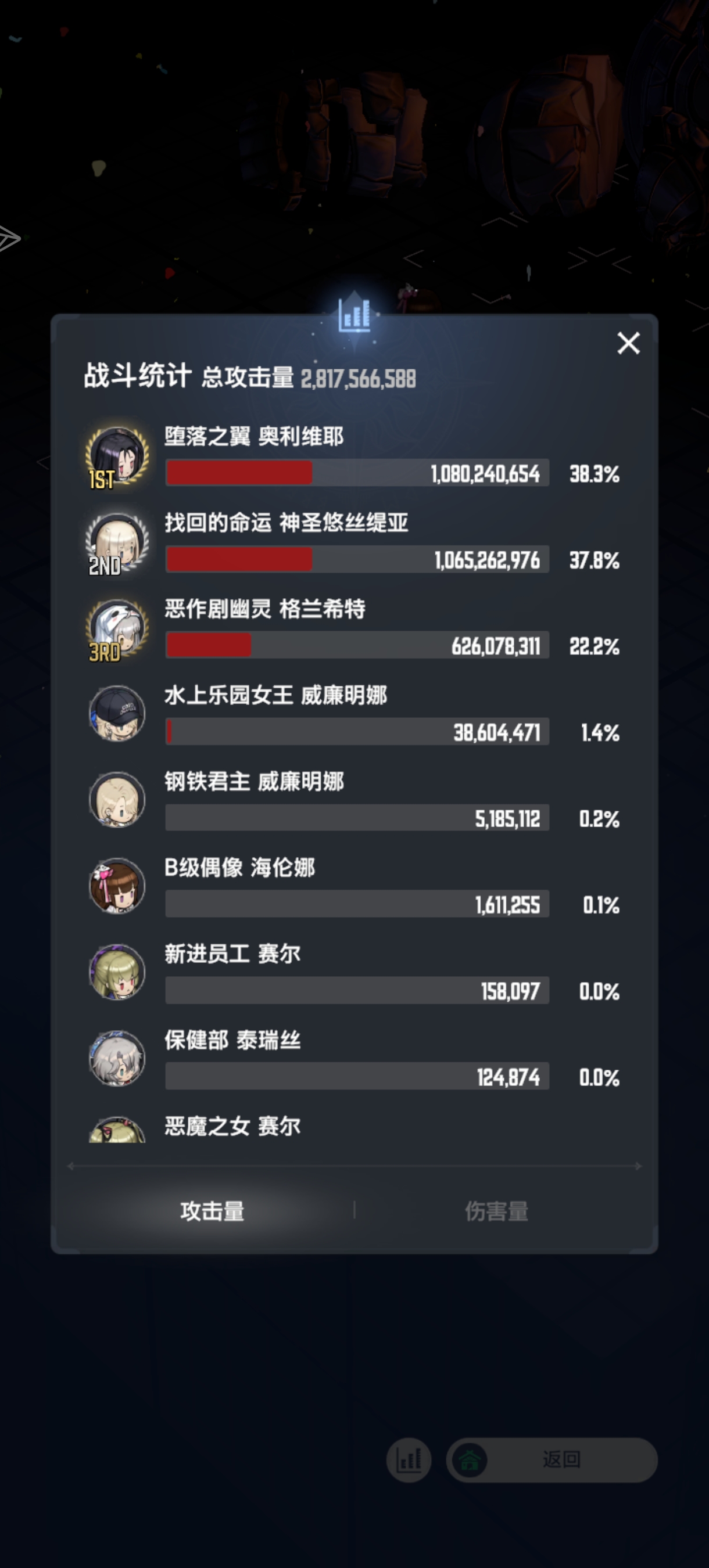Image resolution: width=709 pixels, height=1568 pixels.
Task: Switch to the 伤害量 tab
Action: 496,1211
